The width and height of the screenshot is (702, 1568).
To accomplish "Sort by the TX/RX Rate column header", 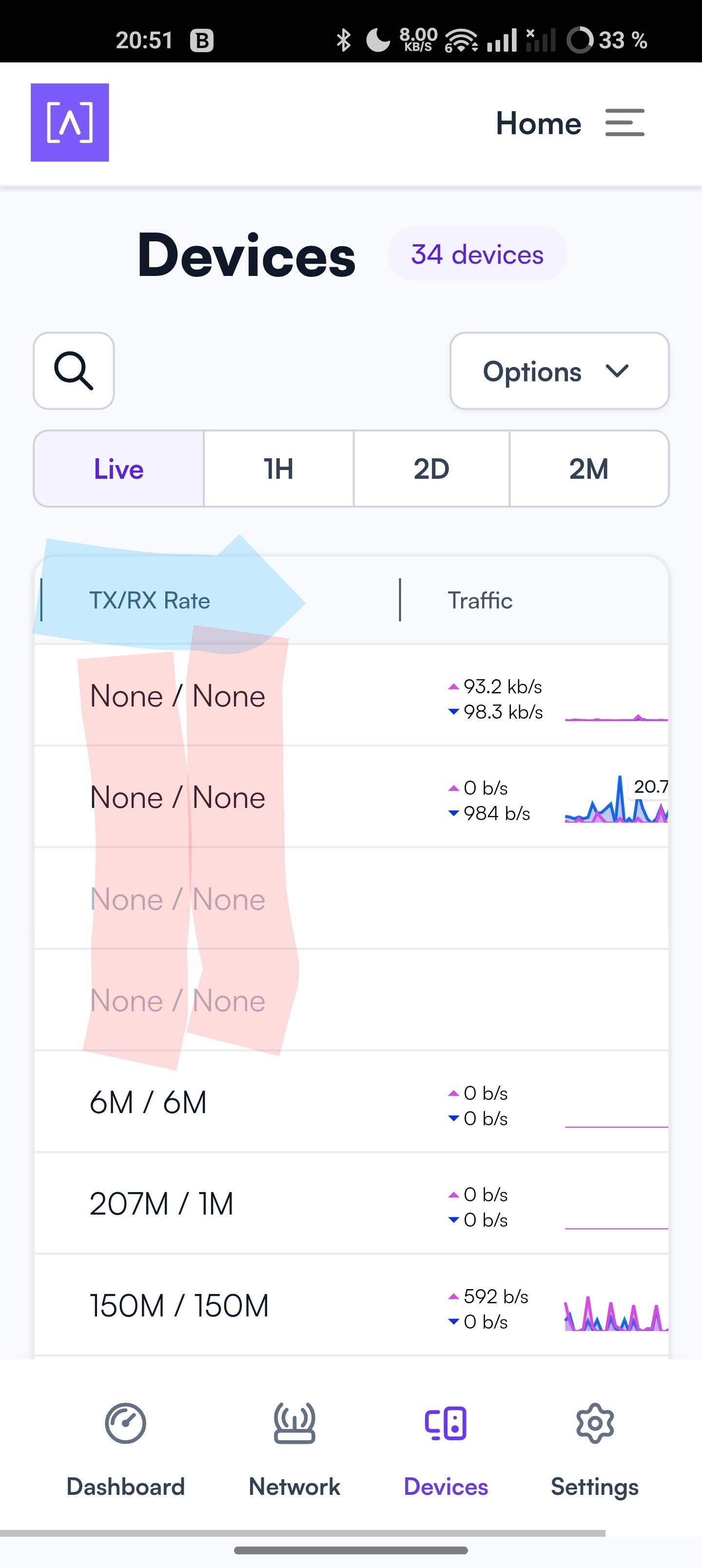I will point(150,600).
